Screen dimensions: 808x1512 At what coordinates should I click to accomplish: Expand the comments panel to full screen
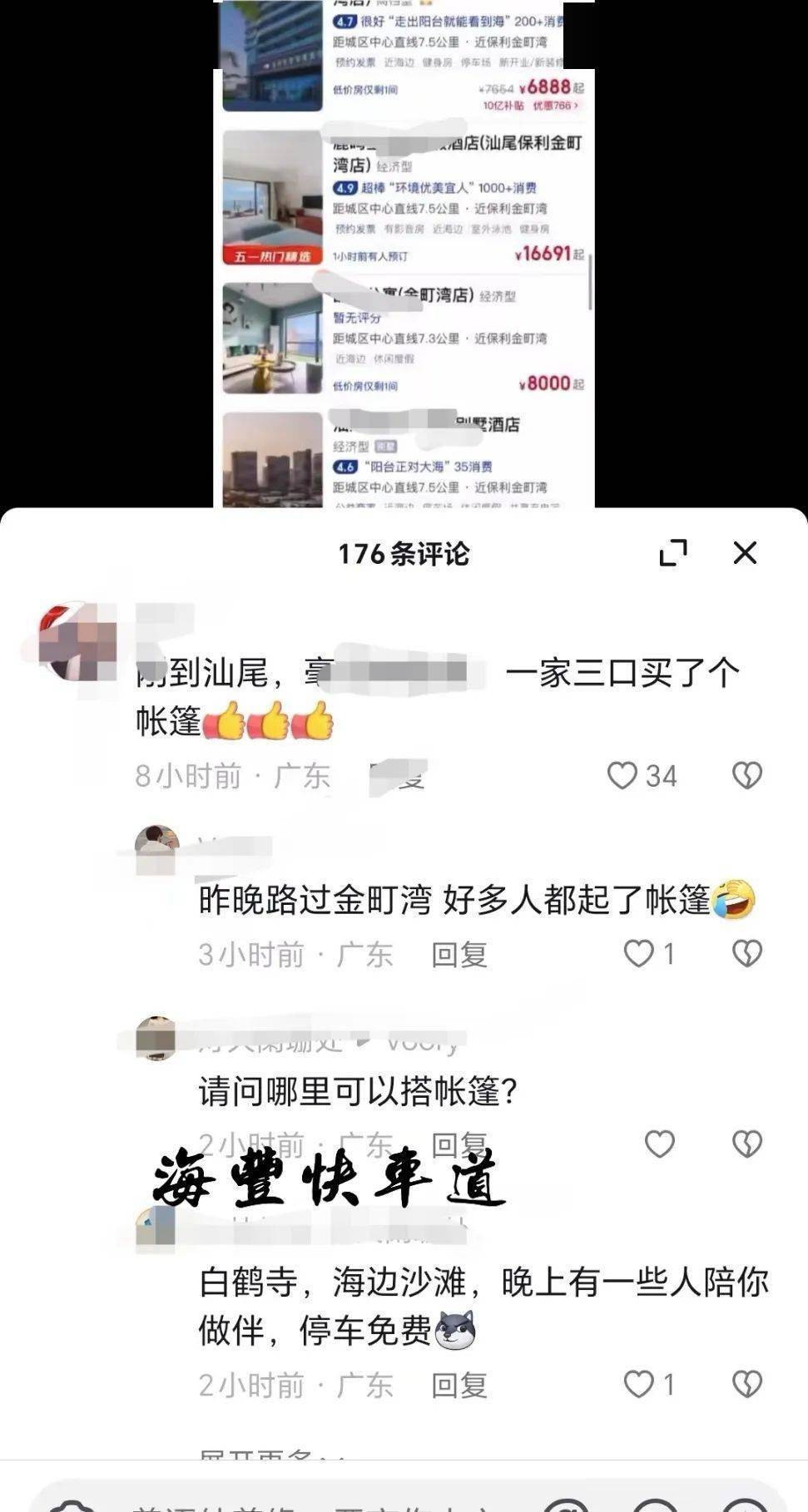tap(672, 553)
